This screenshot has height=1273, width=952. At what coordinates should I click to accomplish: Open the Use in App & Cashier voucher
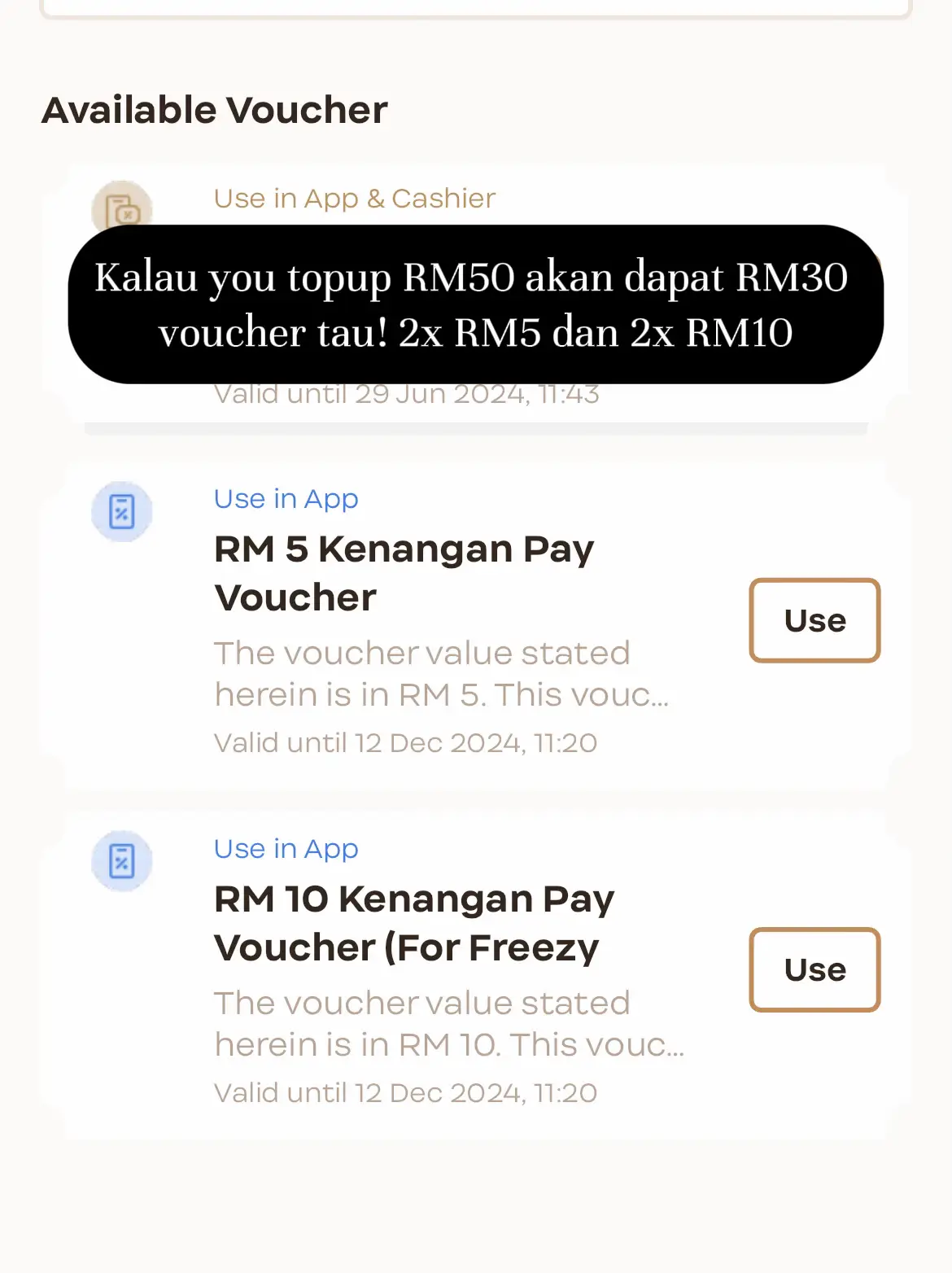coord(354,199)
